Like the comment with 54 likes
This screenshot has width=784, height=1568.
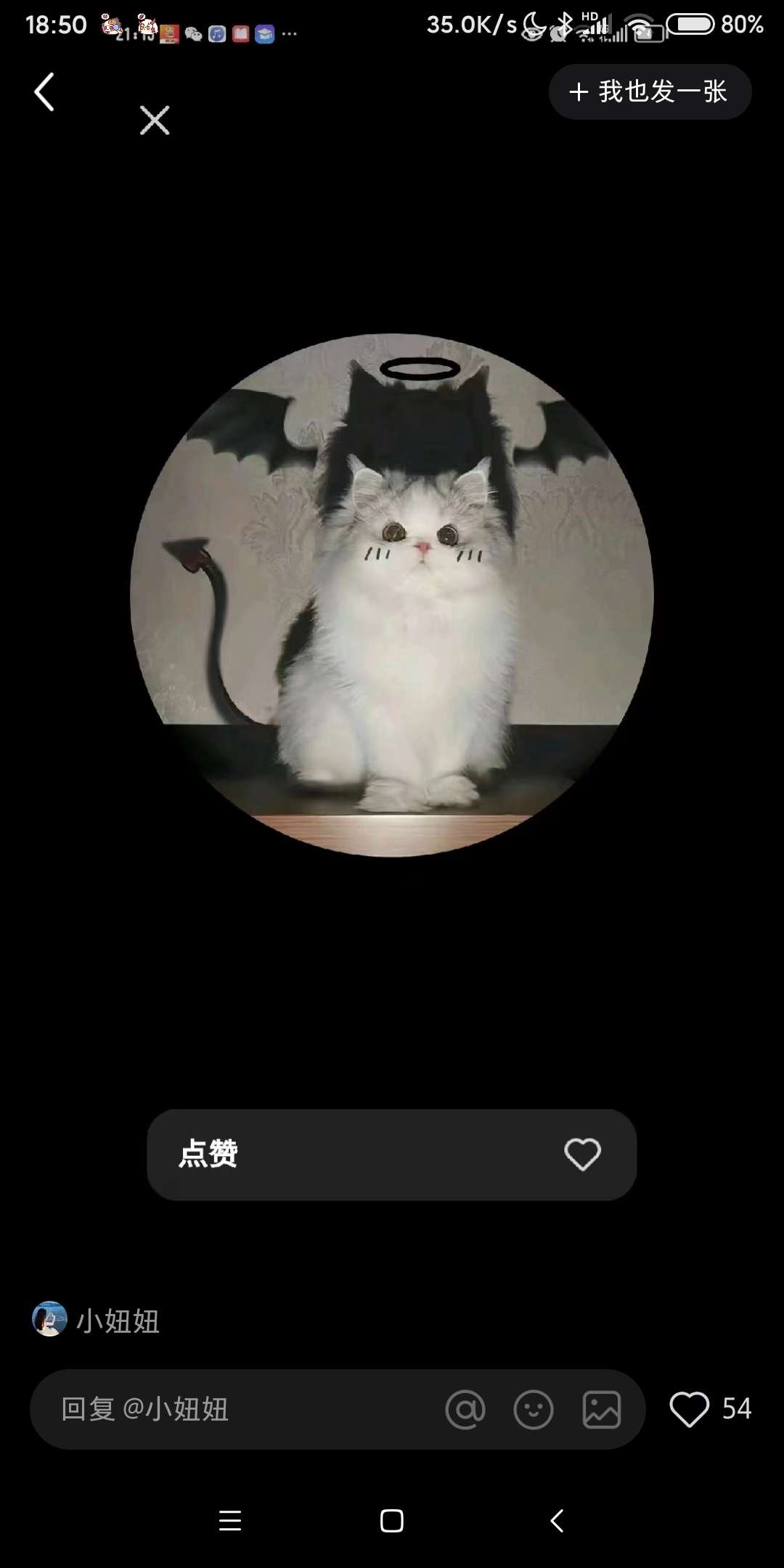tap(689, 1409)
